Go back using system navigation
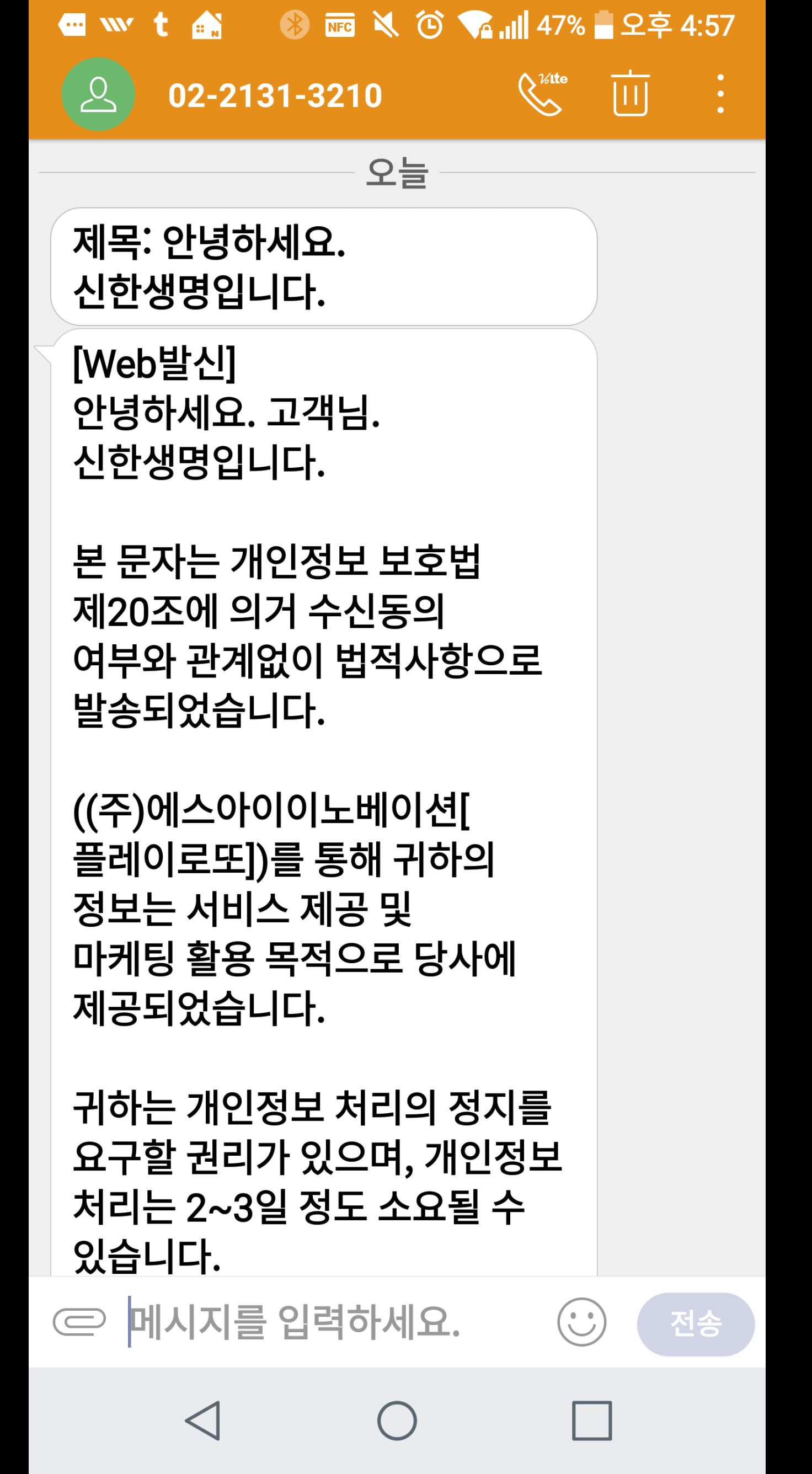The width and height of the screenshot is (812, 1474). [x=204, y=1419]
